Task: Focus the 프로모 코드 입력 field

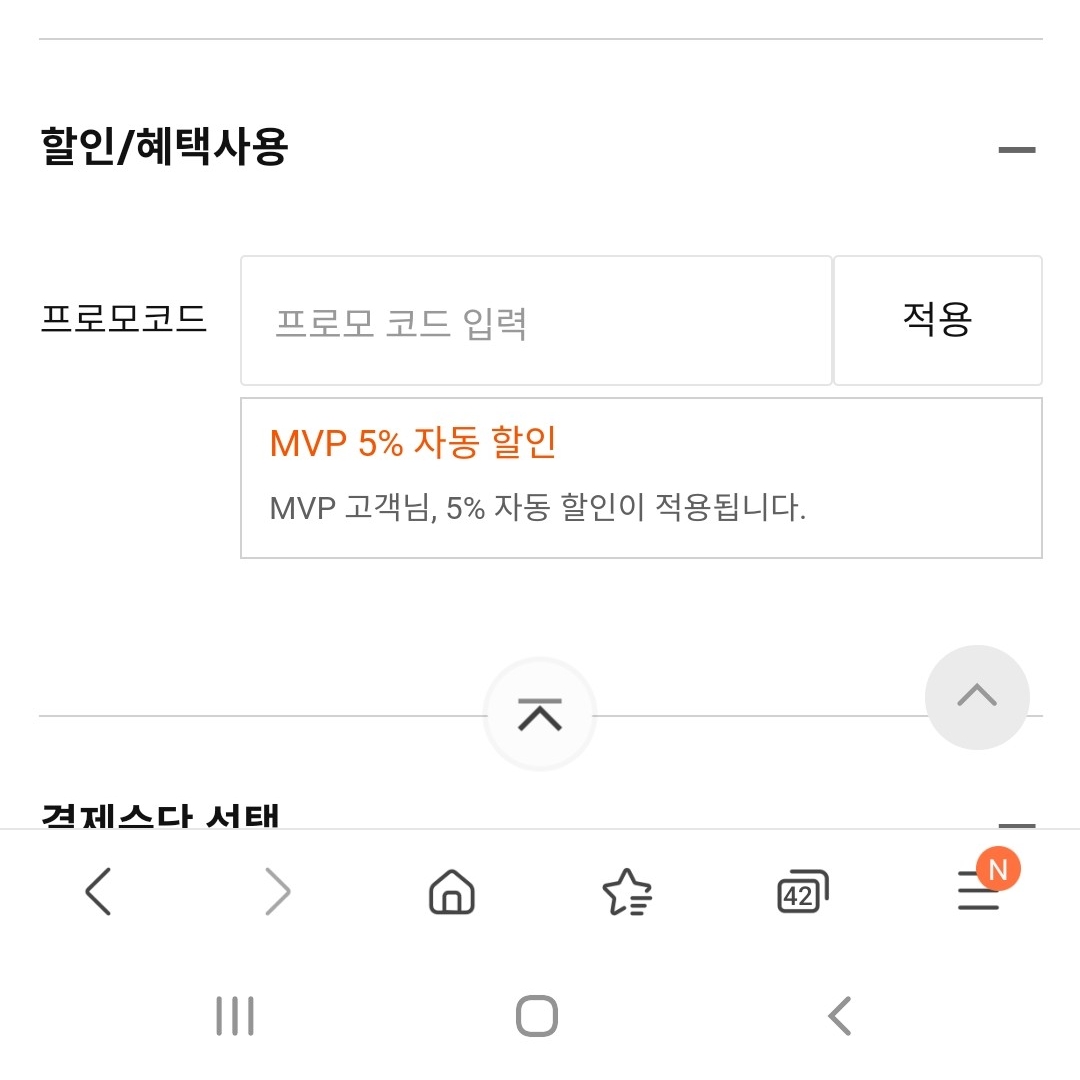Action: (536, 321)
